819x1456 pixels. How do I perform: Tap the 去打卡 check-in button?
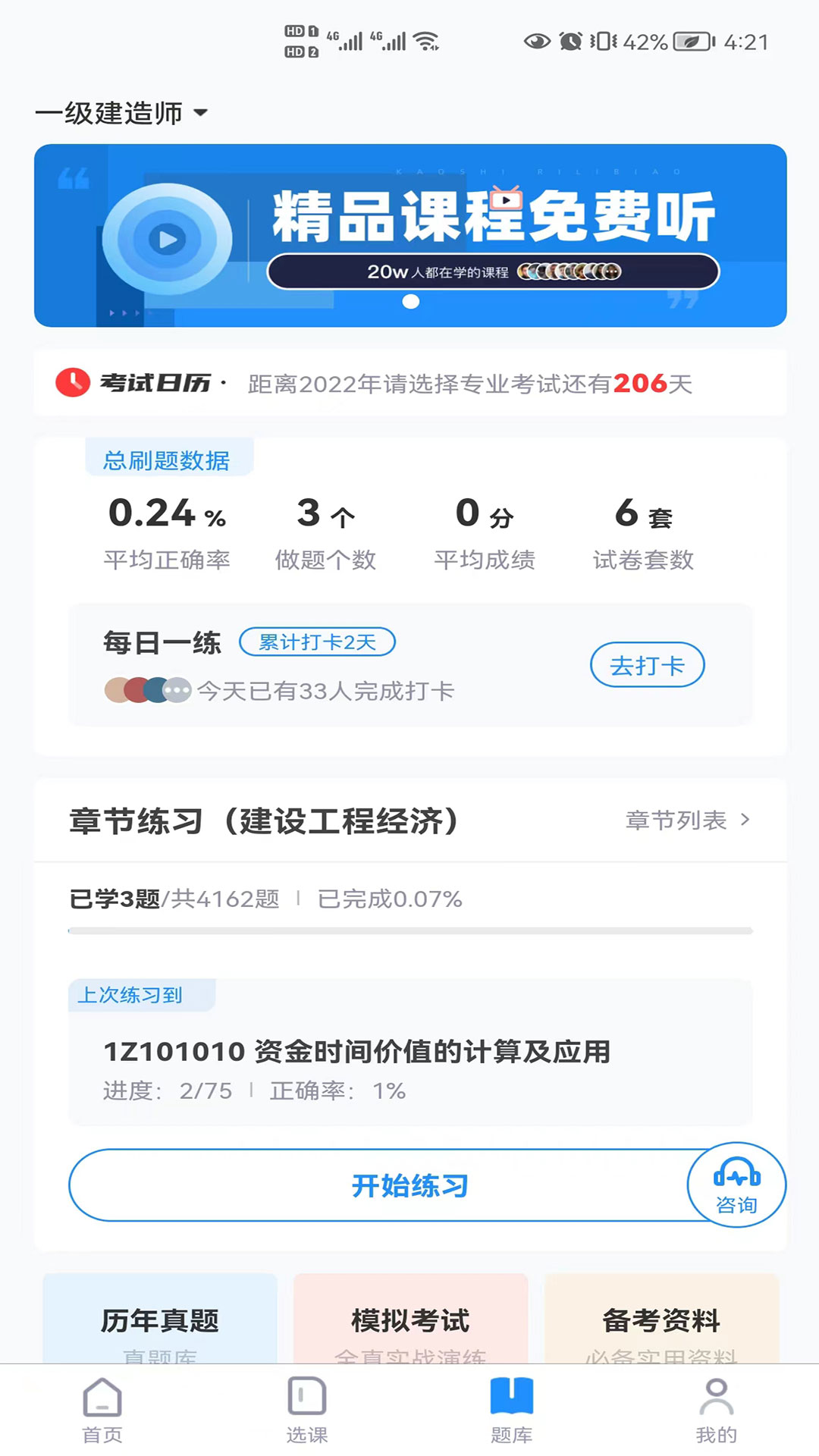[648, 664]
